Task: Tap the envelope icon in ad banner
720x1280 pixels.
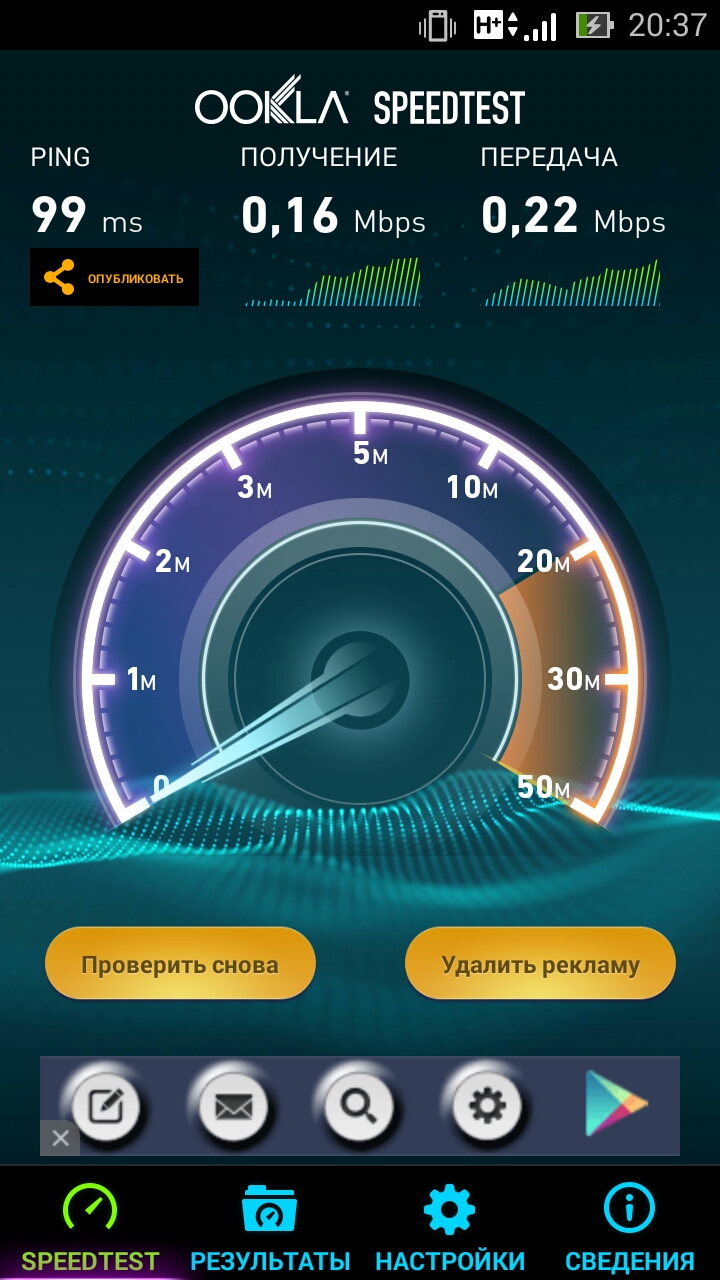Action: click(233, 1106)
